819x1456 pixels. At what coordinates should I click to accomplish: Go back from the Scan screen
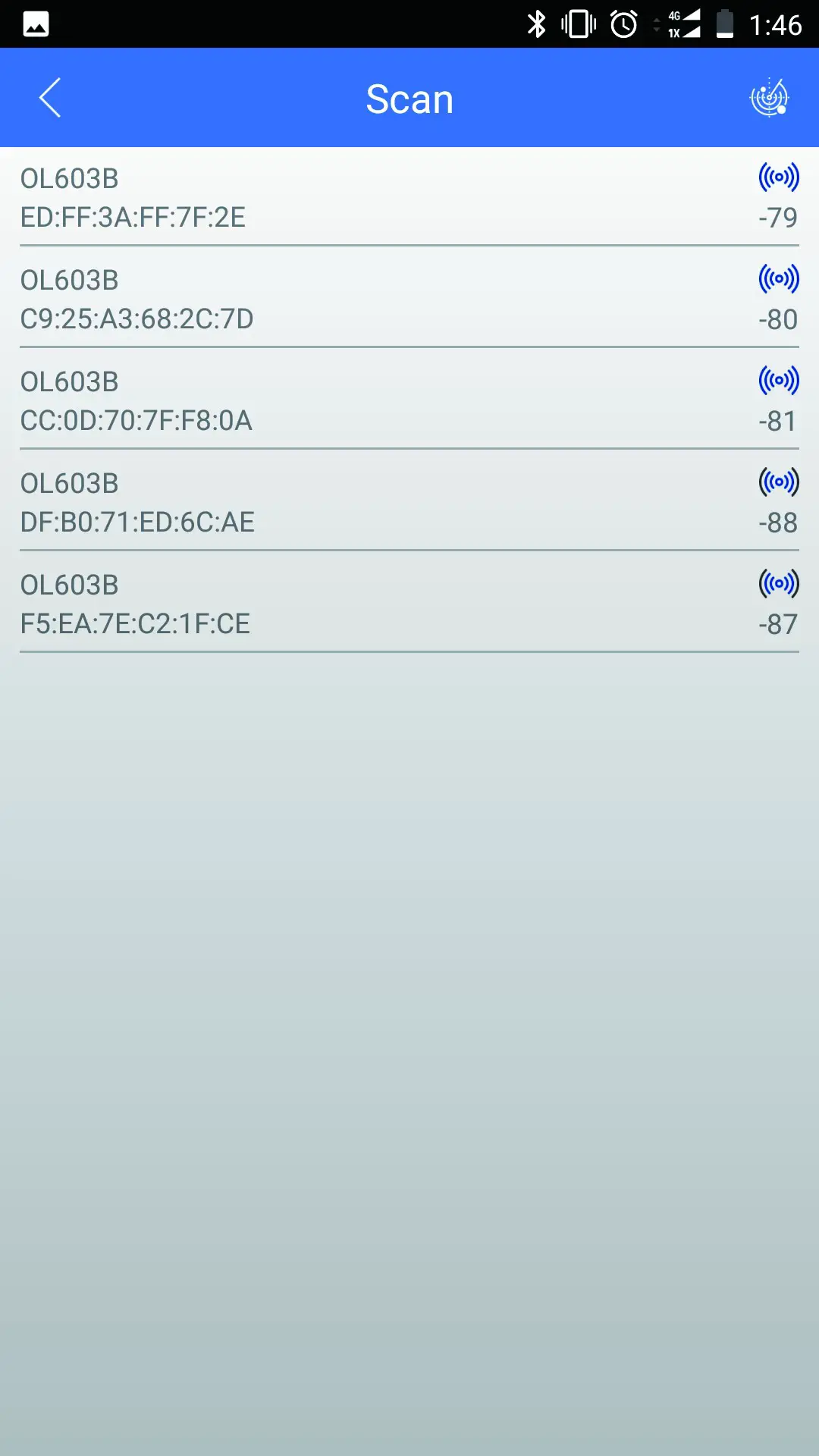point(50,98)
